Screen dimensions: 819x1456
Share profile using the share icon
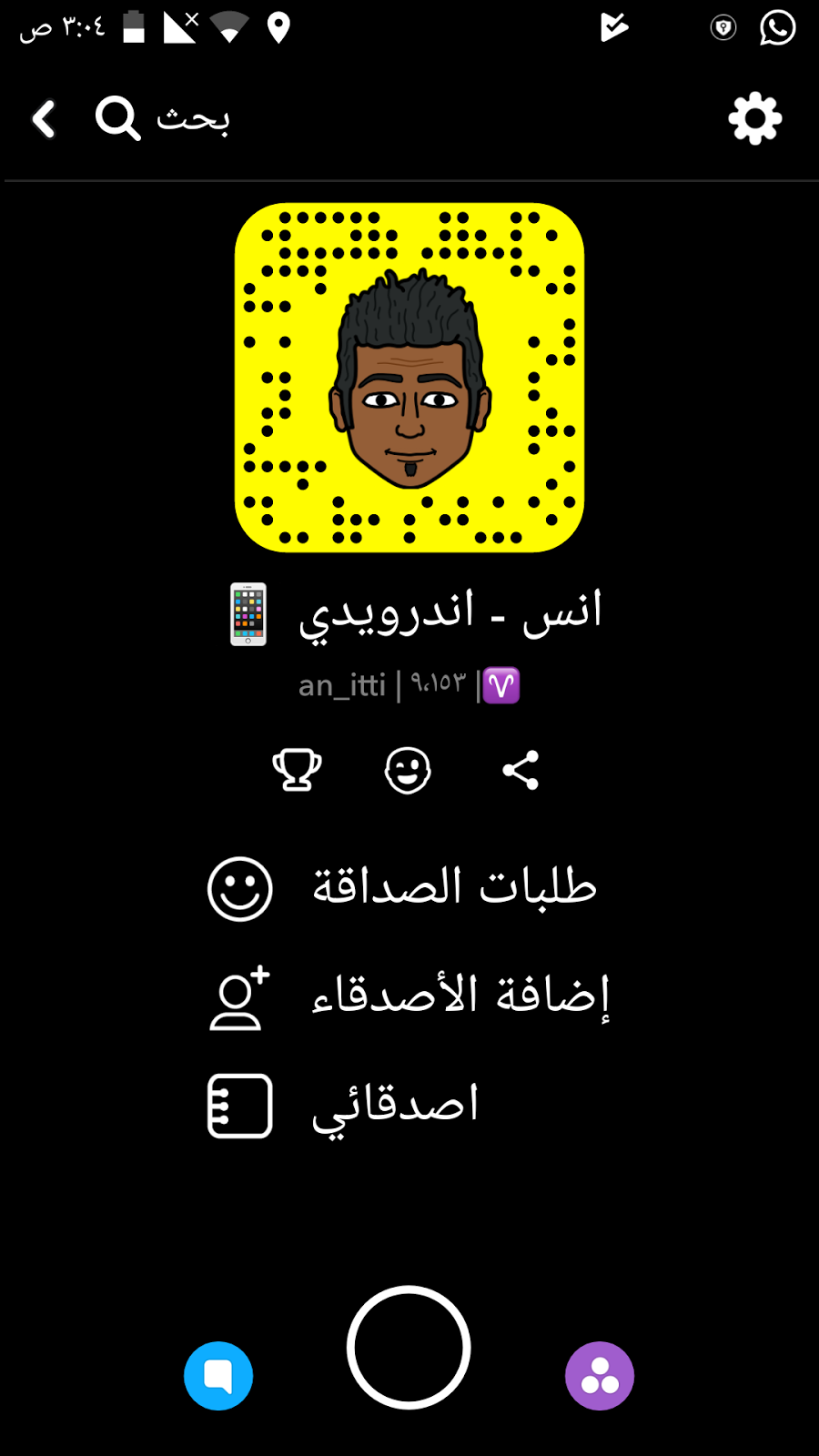pos(521,771)
